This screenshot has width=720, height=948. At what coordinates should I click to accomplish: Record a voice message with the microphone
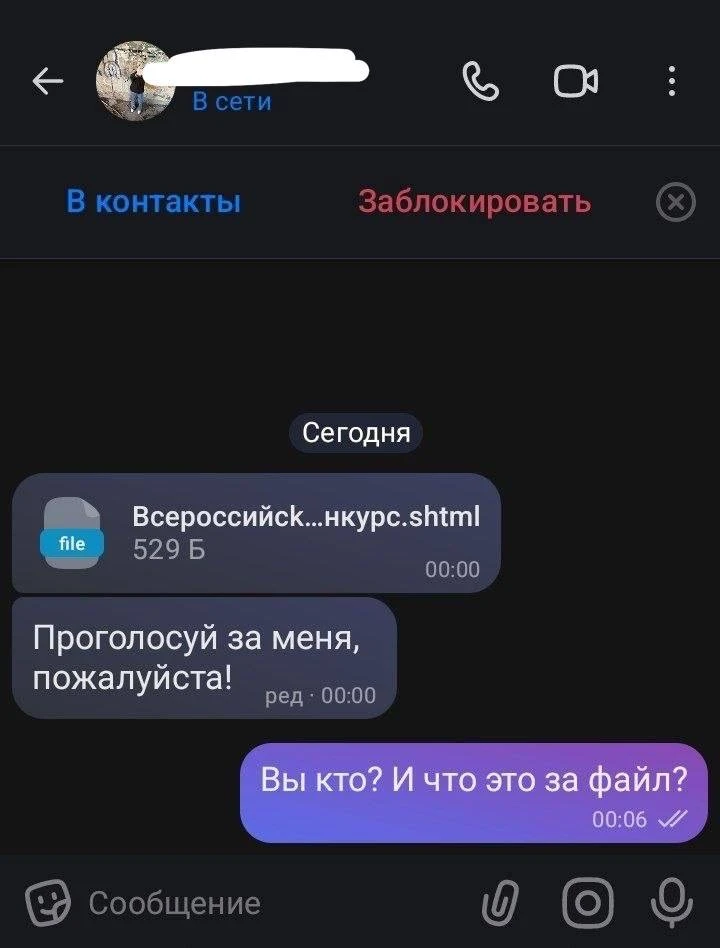pos(670,903)
